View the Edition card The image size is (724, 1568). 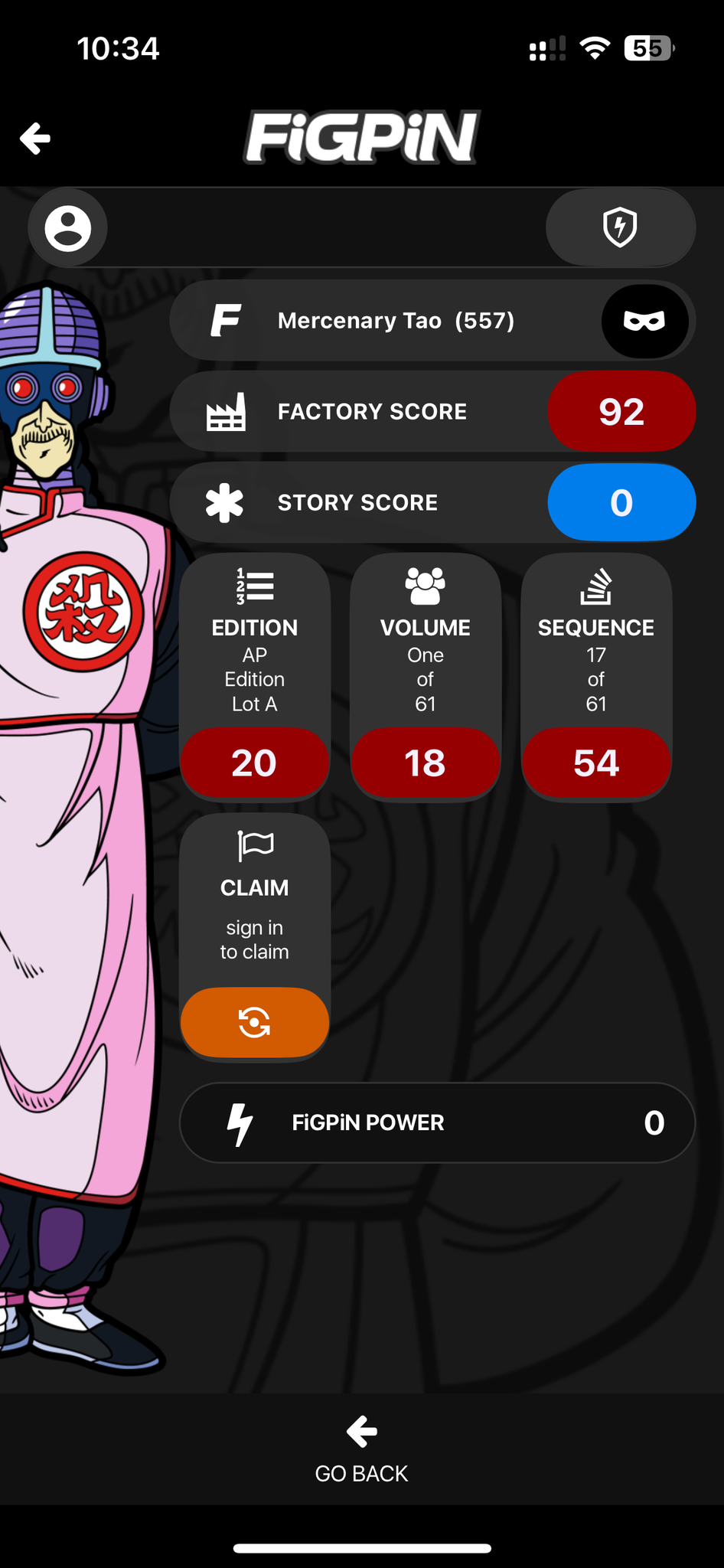click(x=255, y=676)
